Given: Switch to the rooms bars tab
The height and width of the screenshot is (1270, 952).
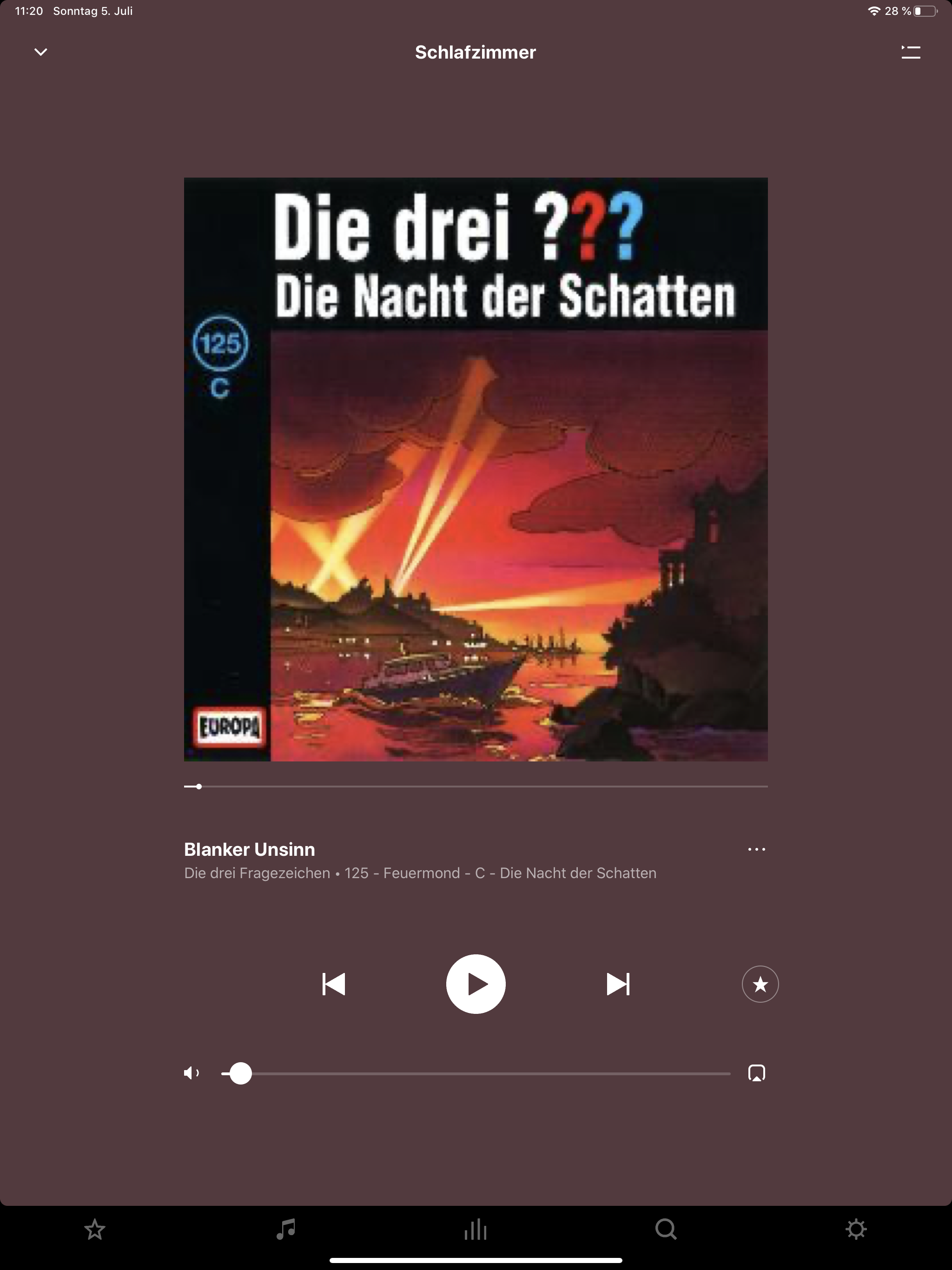Looking at the screenshot, I should tap(476, 1230).
